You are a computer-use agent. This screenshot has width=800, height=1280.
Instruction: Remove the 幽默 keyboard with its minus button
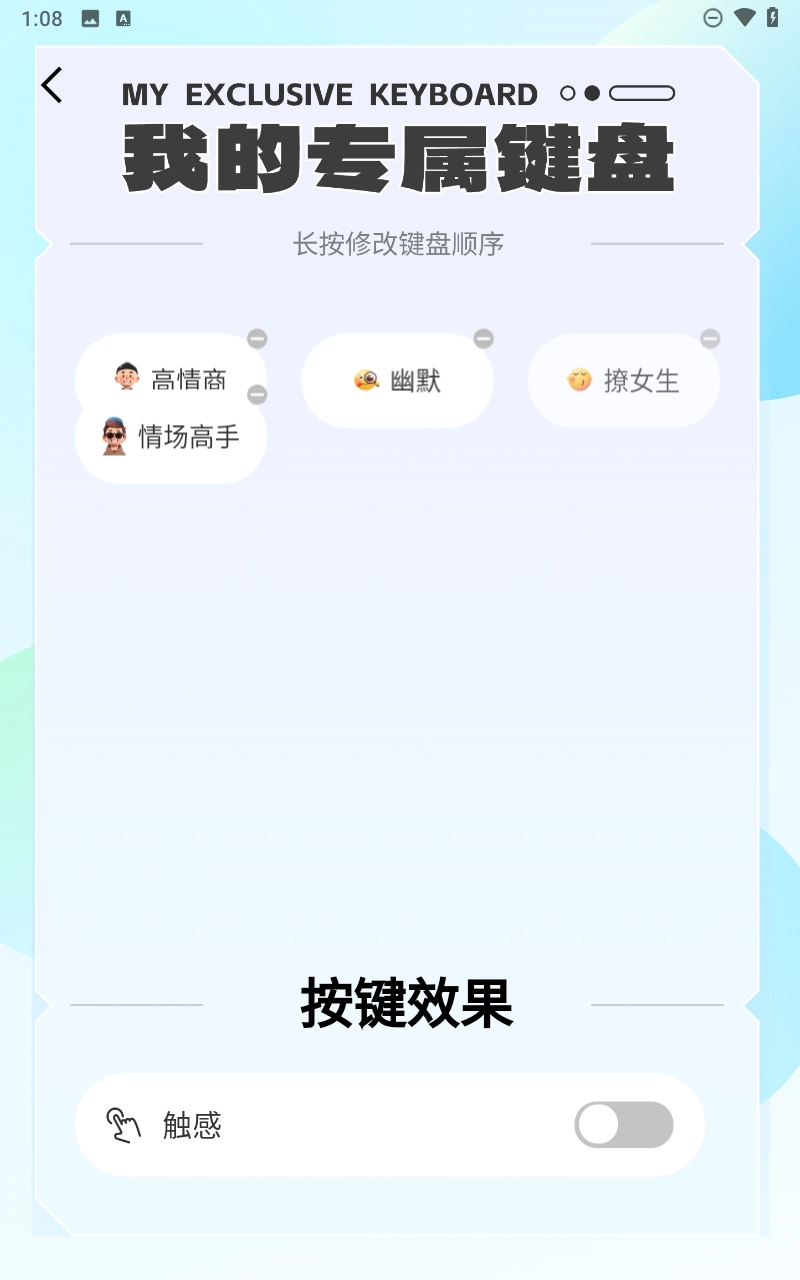pos(485,339)
